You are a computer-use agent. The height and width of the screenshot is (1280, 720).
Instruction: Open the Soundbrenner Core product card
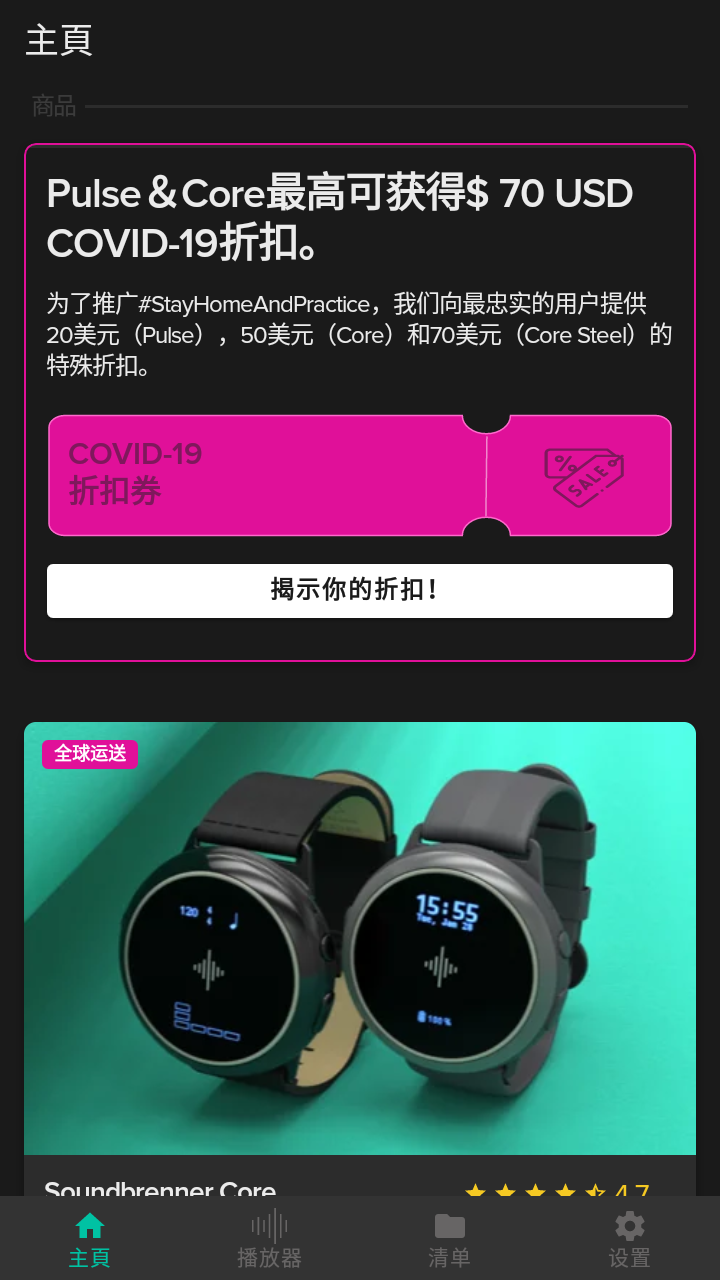[x=360, y=940]
